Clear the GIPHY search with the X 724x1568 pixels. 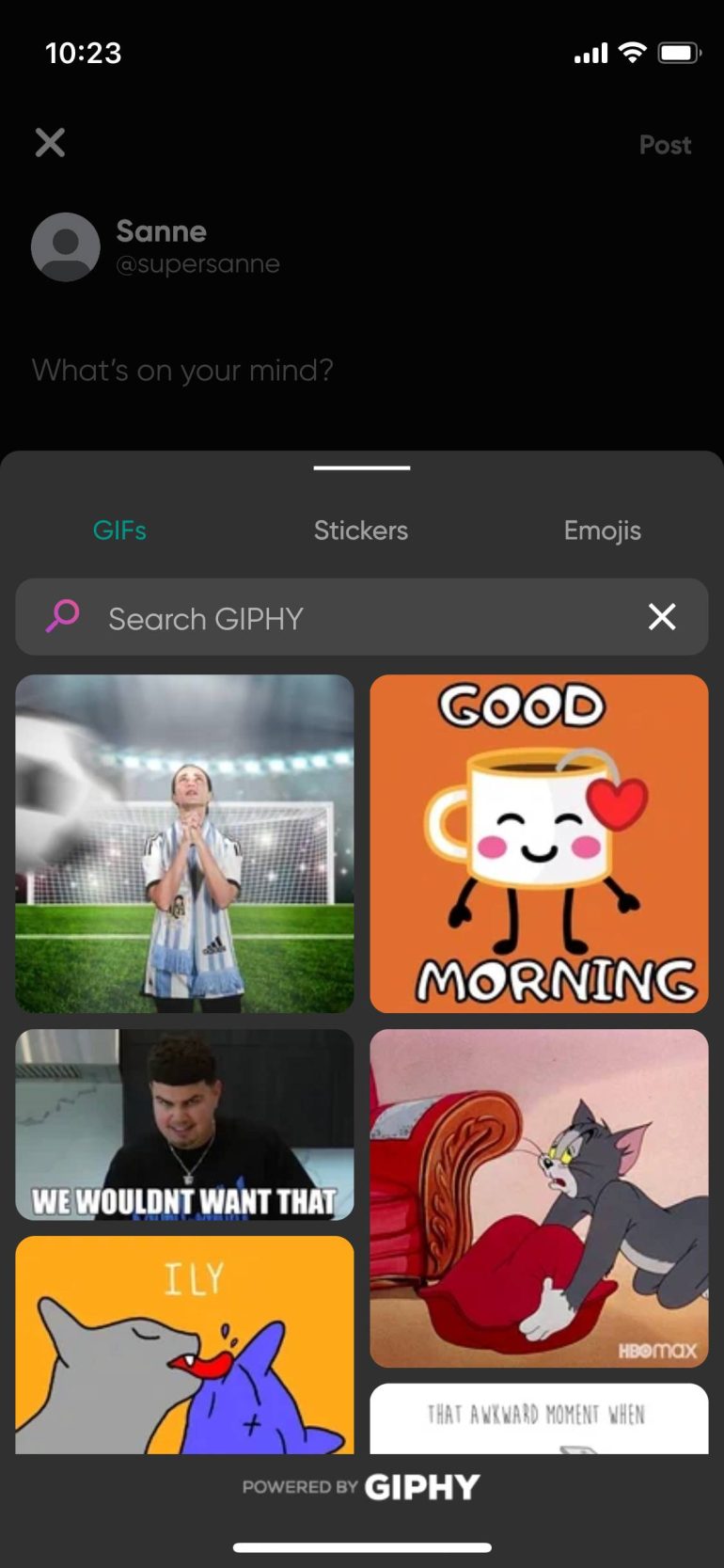(x=662, y=617)
